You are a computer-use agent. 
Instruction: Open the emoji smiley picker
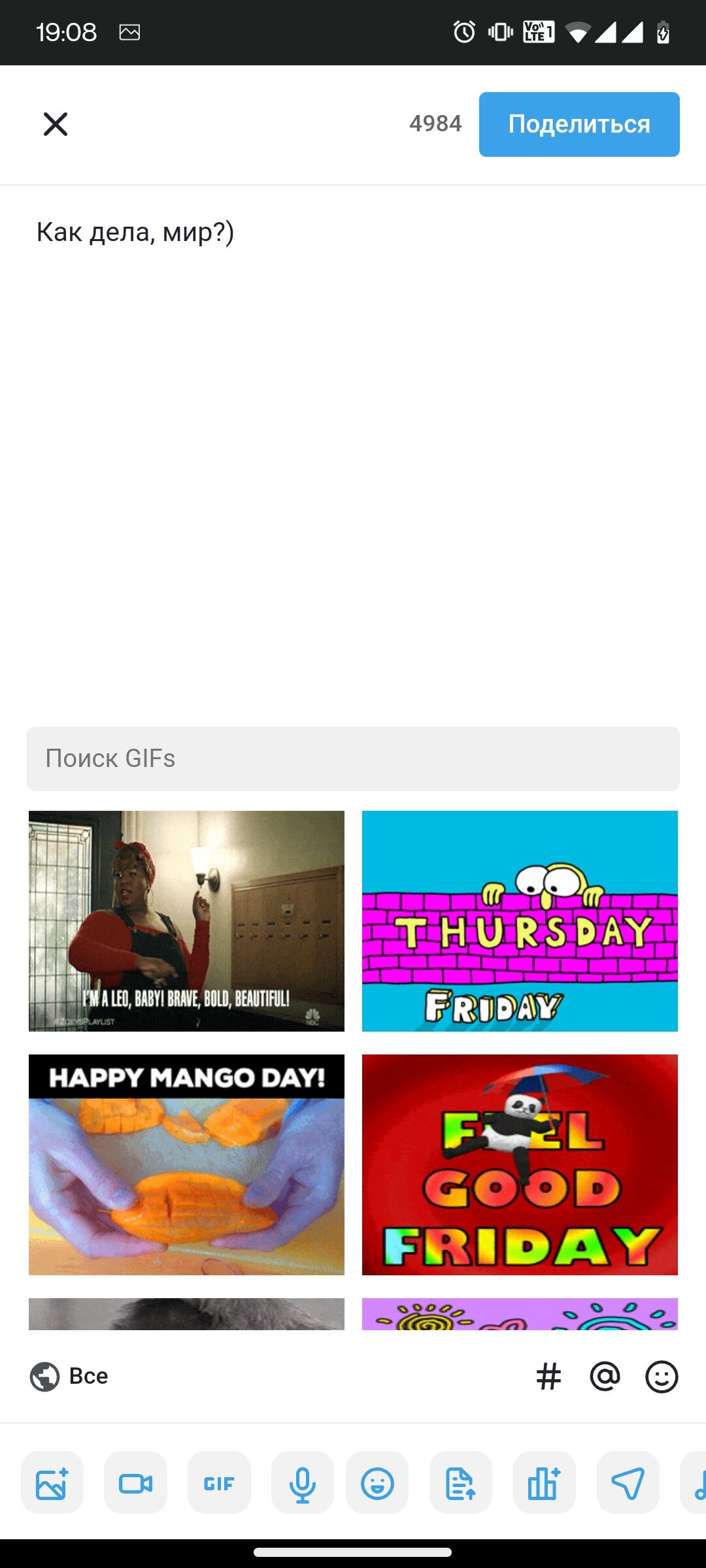[662, 1377]
